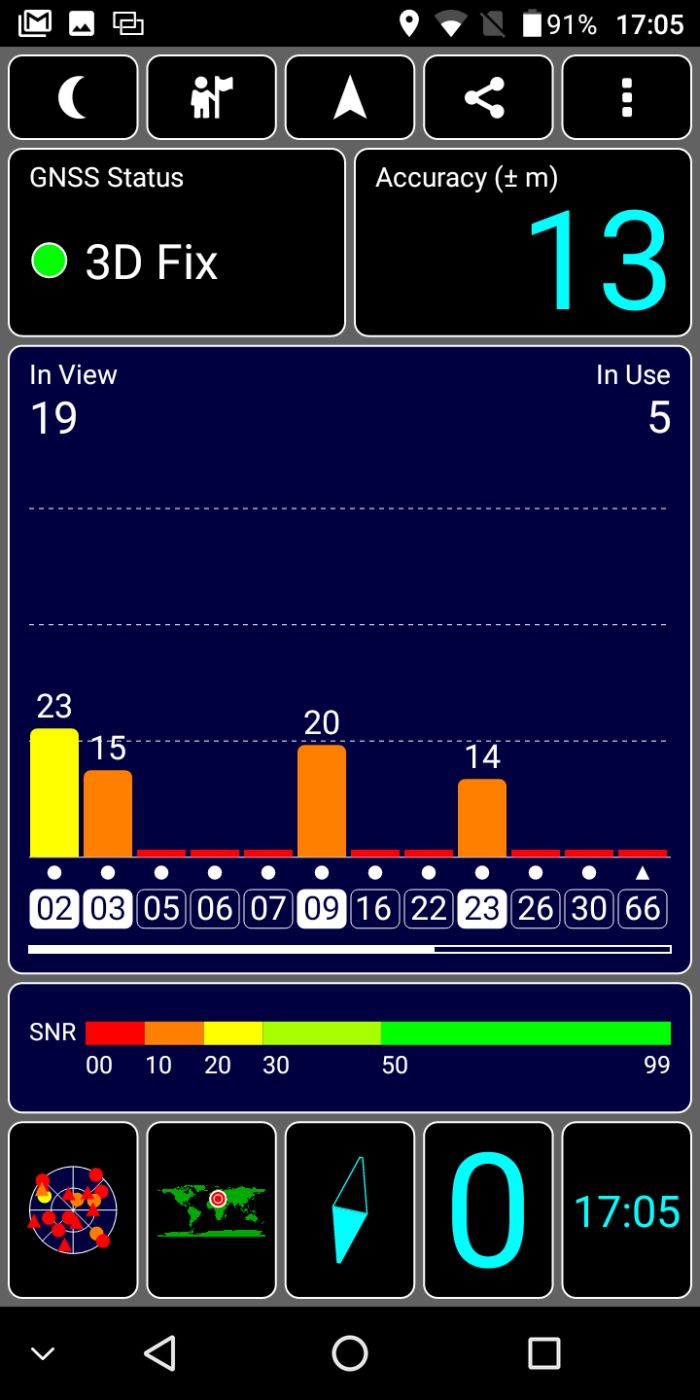Open the world map tile

(x=211, y=1210)
